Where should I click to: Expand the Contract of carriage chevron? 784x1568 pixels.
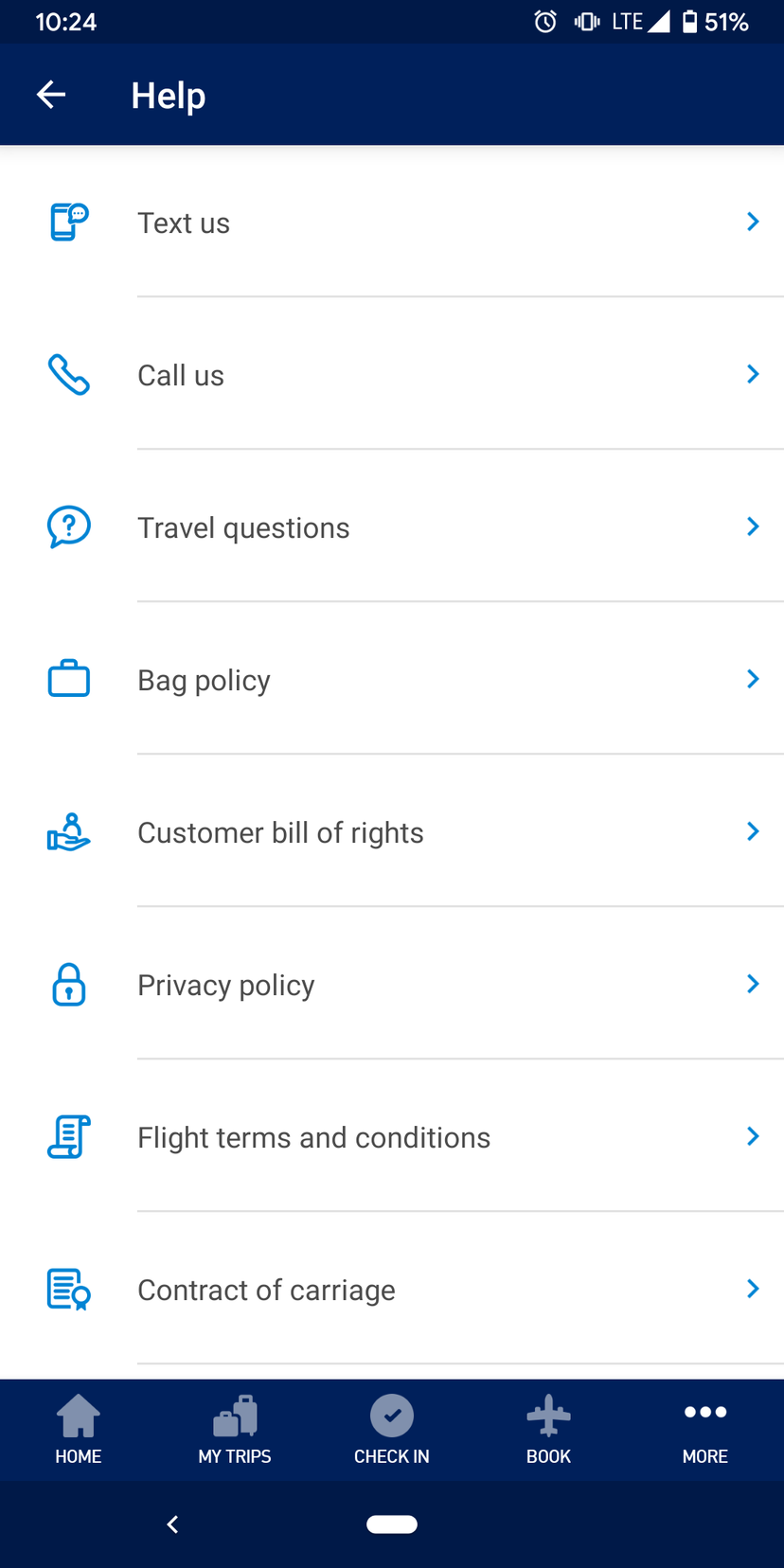752,1289
